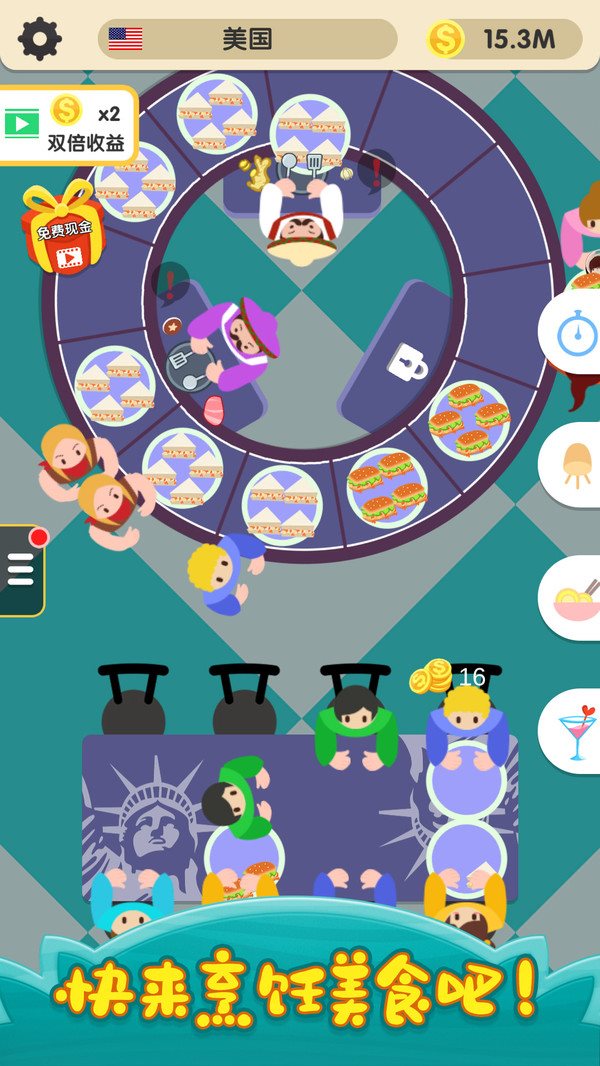
Task: Open the chair upgrade button
Action: point(574,465)
